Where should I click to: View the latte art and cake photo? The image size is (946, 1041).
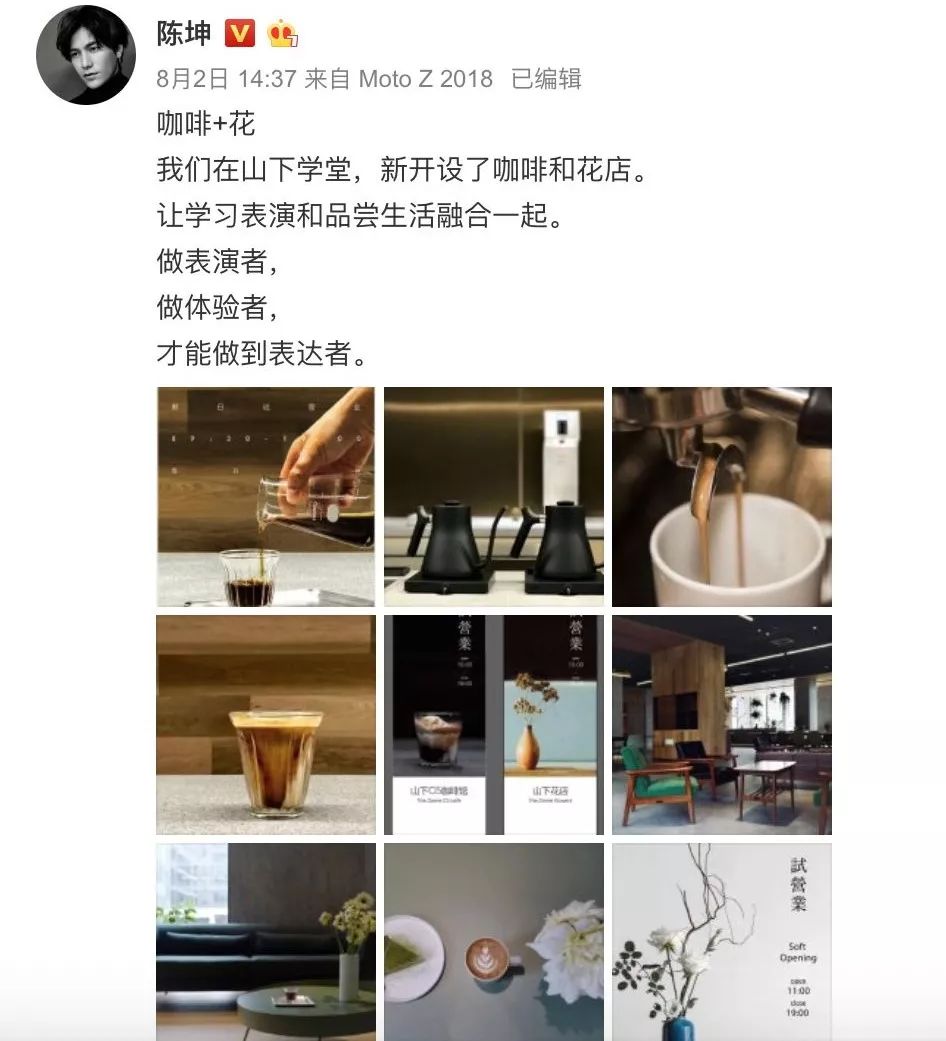point(494,942)
